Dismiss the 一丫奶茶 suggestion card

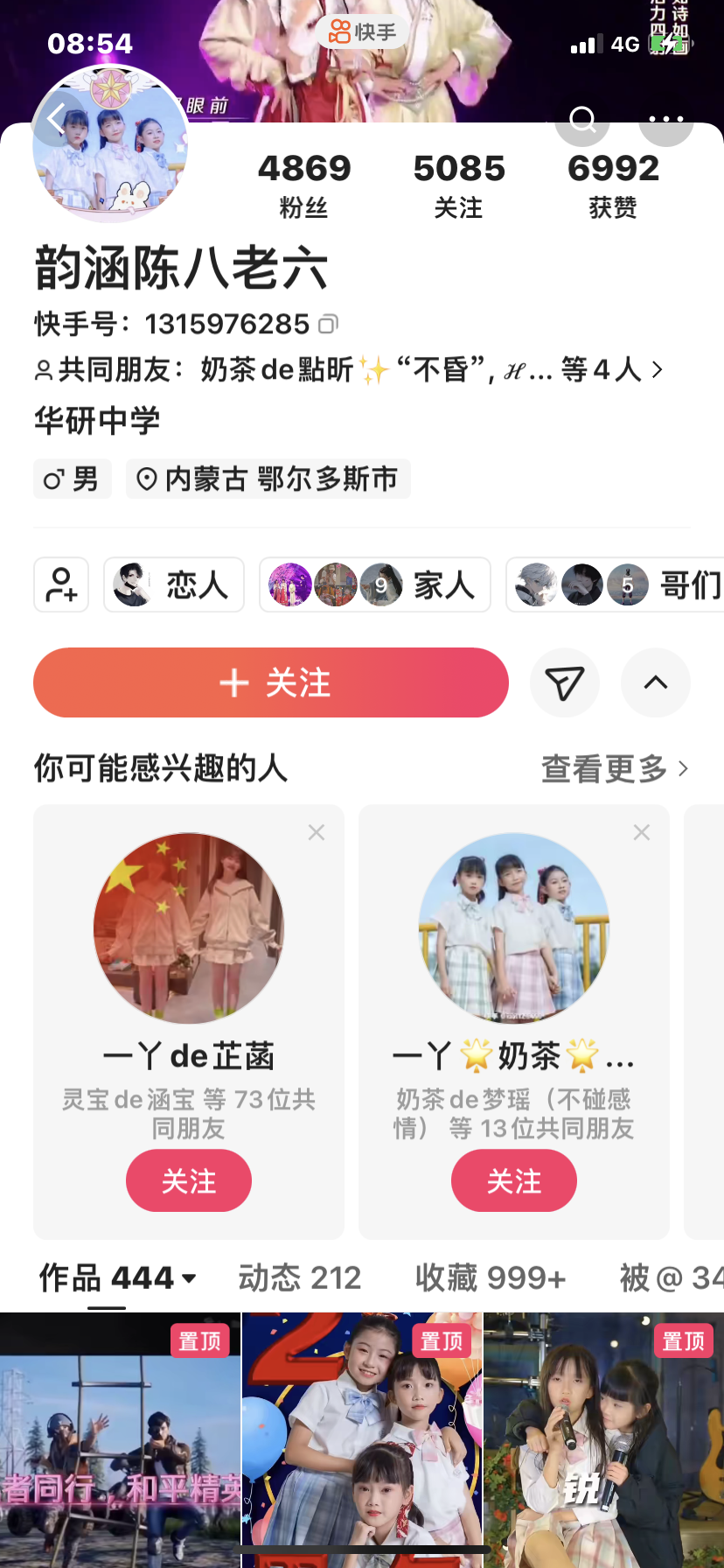point(642,832)
